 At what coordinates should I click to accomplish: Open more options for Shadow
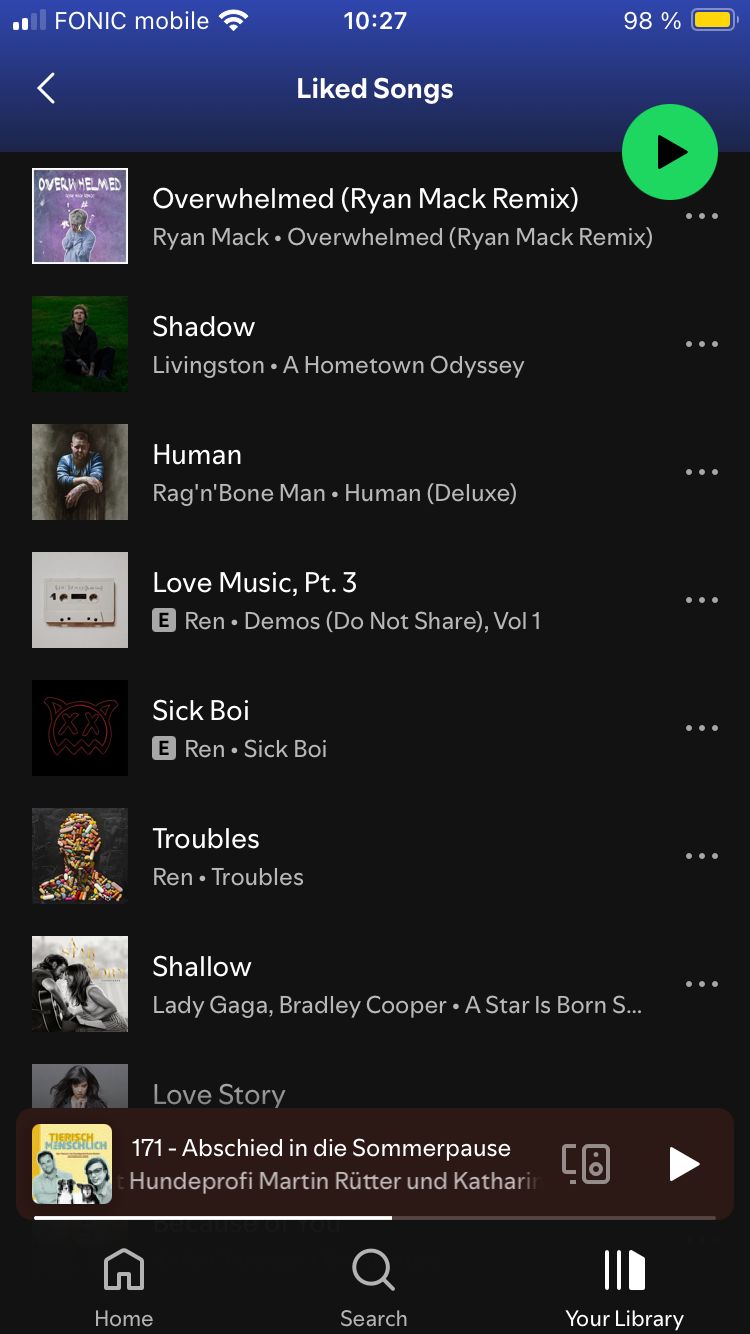click(x=701, y=344)
